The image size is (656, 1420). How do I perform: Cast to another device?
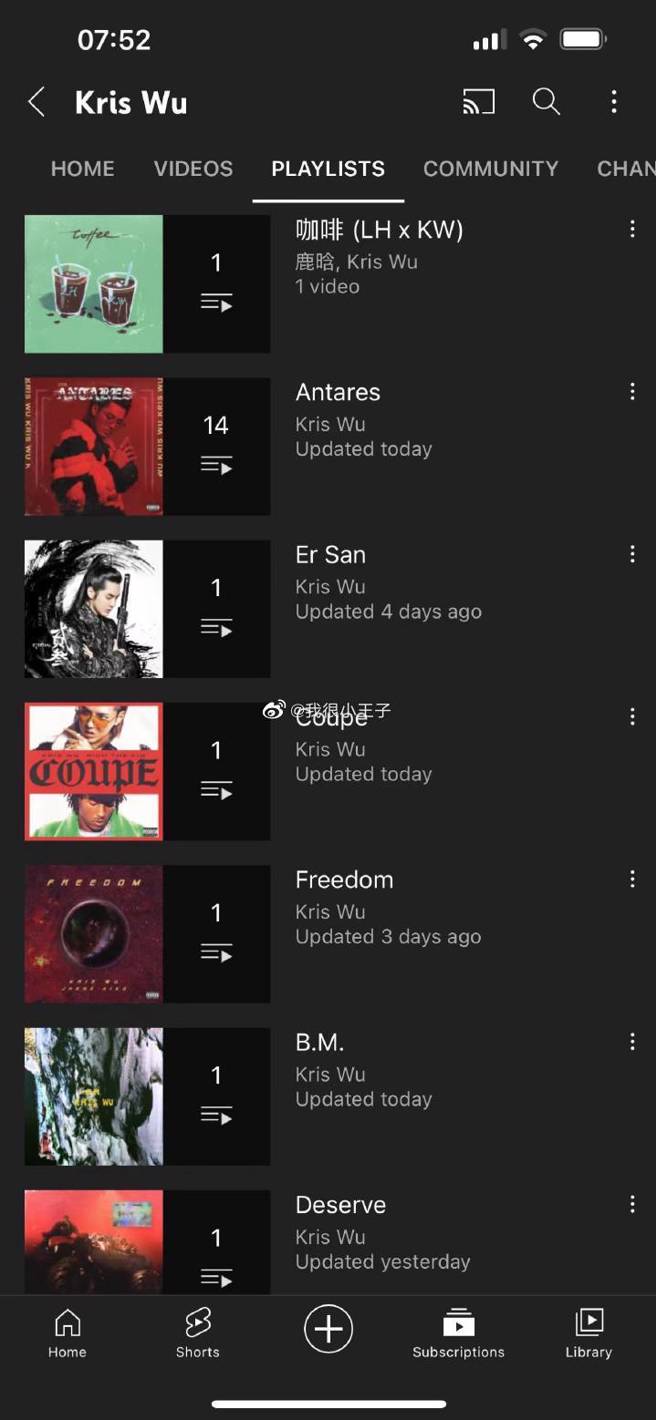(x=478, y=102)
